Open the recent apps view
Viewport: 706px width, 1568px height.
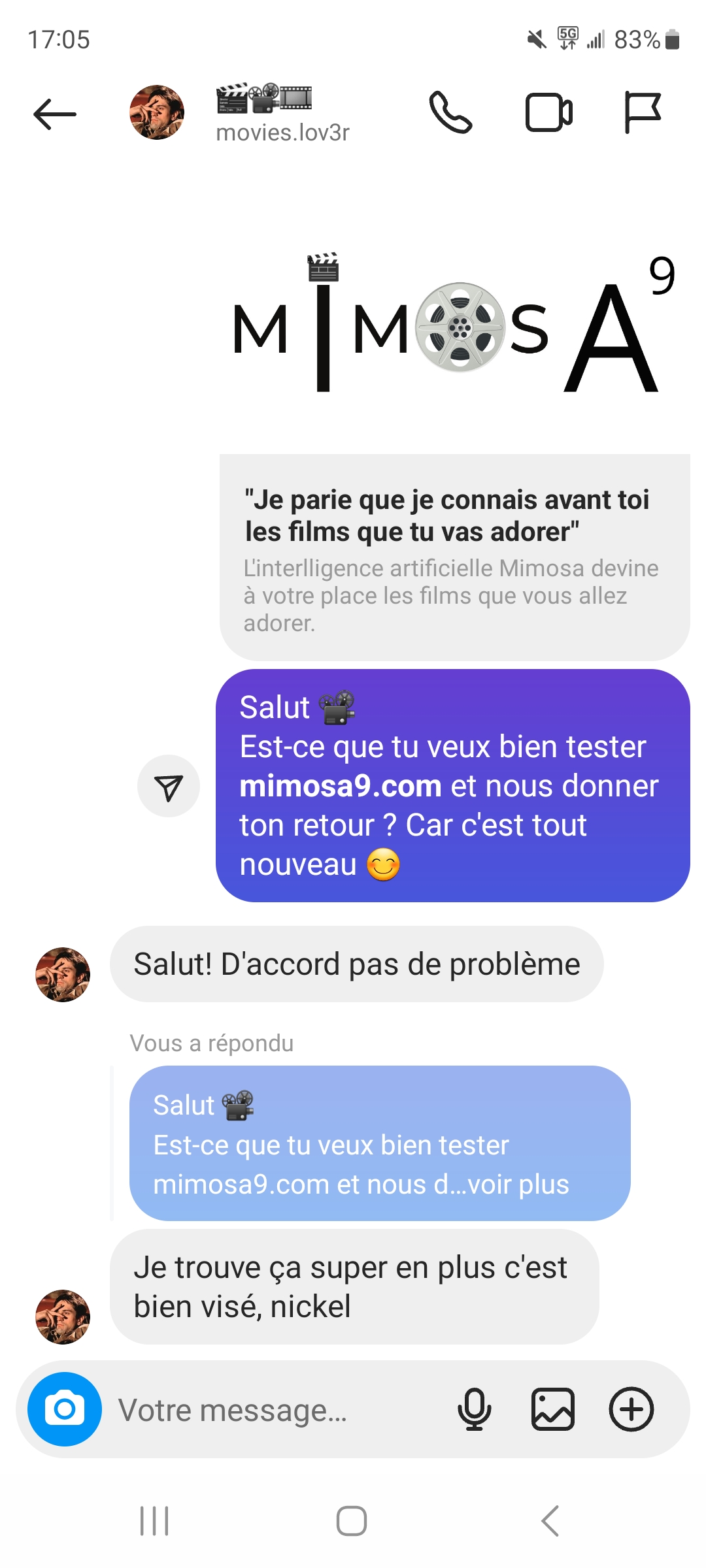point(154,1521)
